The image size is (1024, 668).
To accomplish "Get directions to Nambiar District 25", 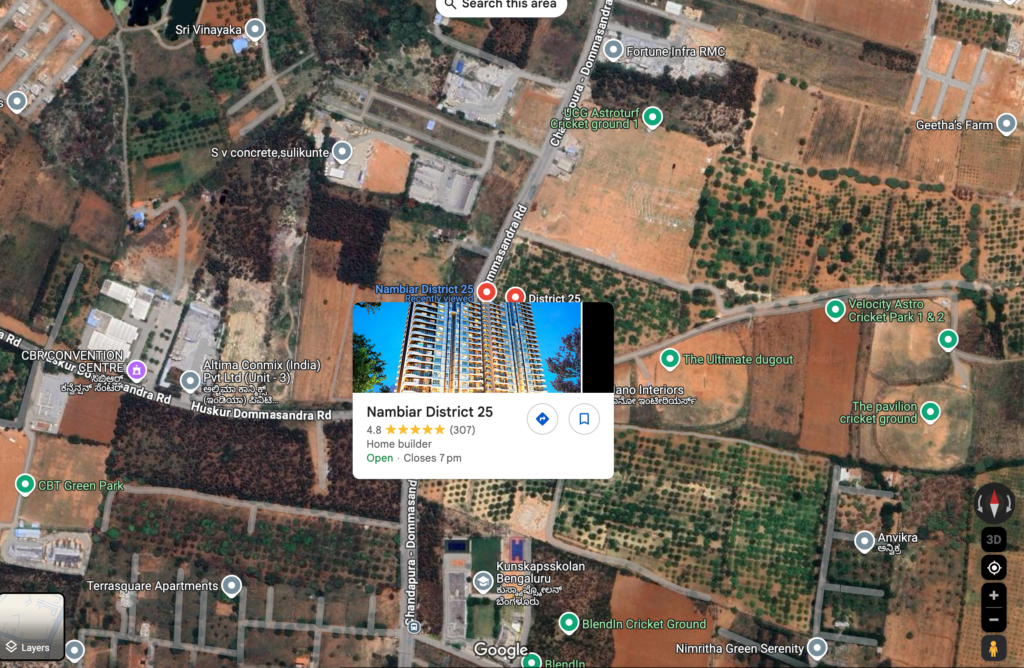I will (542, 419).
